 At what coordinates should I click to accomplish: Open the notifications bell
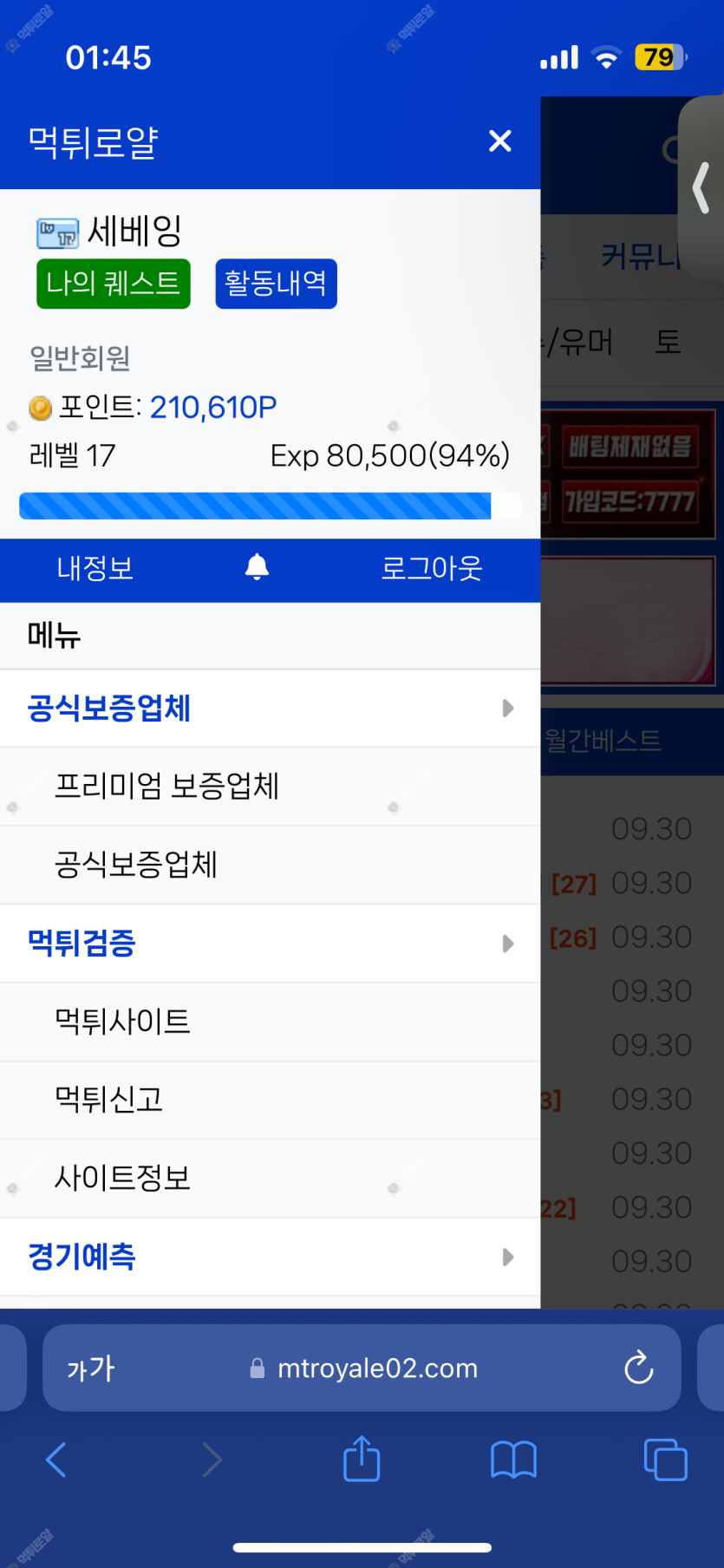[257, 568]
